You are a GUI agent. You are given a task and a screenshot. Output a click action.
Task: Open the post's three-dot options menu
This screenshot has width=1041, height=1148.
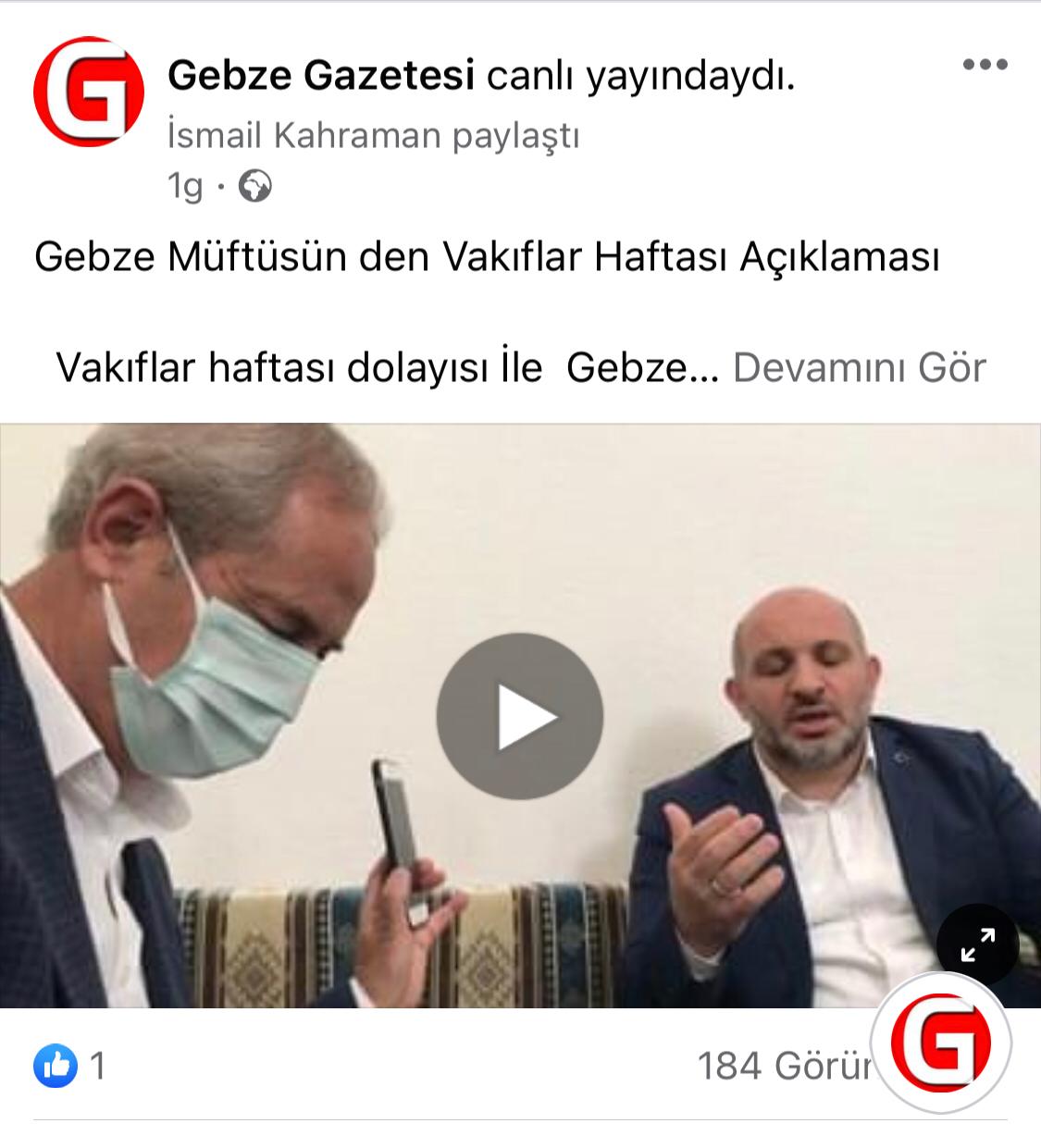coord(985,65)
